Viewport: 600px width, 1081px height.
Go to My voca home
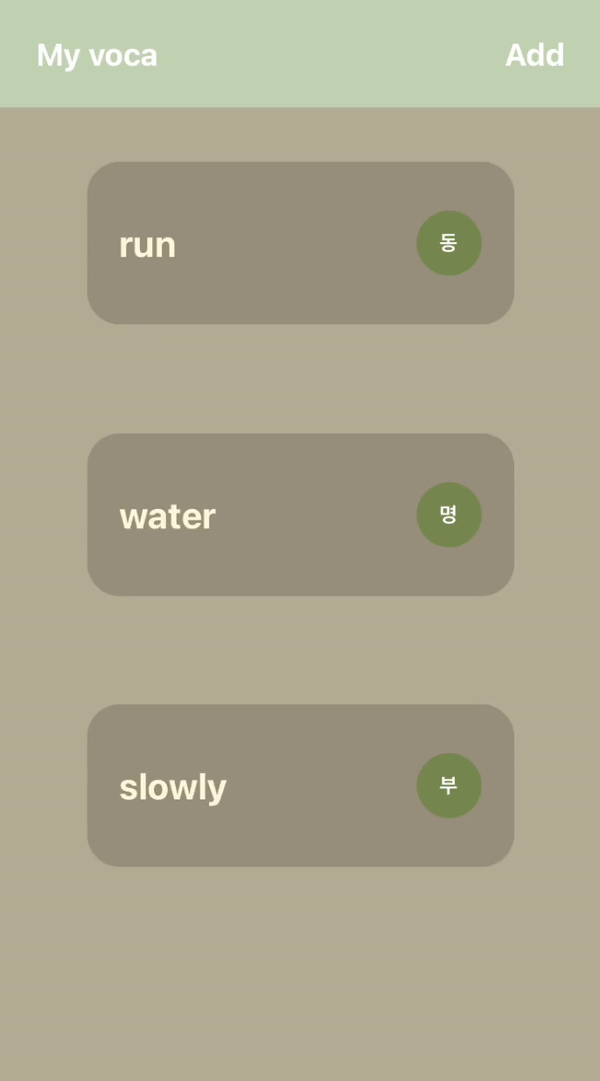pos(97,55)
